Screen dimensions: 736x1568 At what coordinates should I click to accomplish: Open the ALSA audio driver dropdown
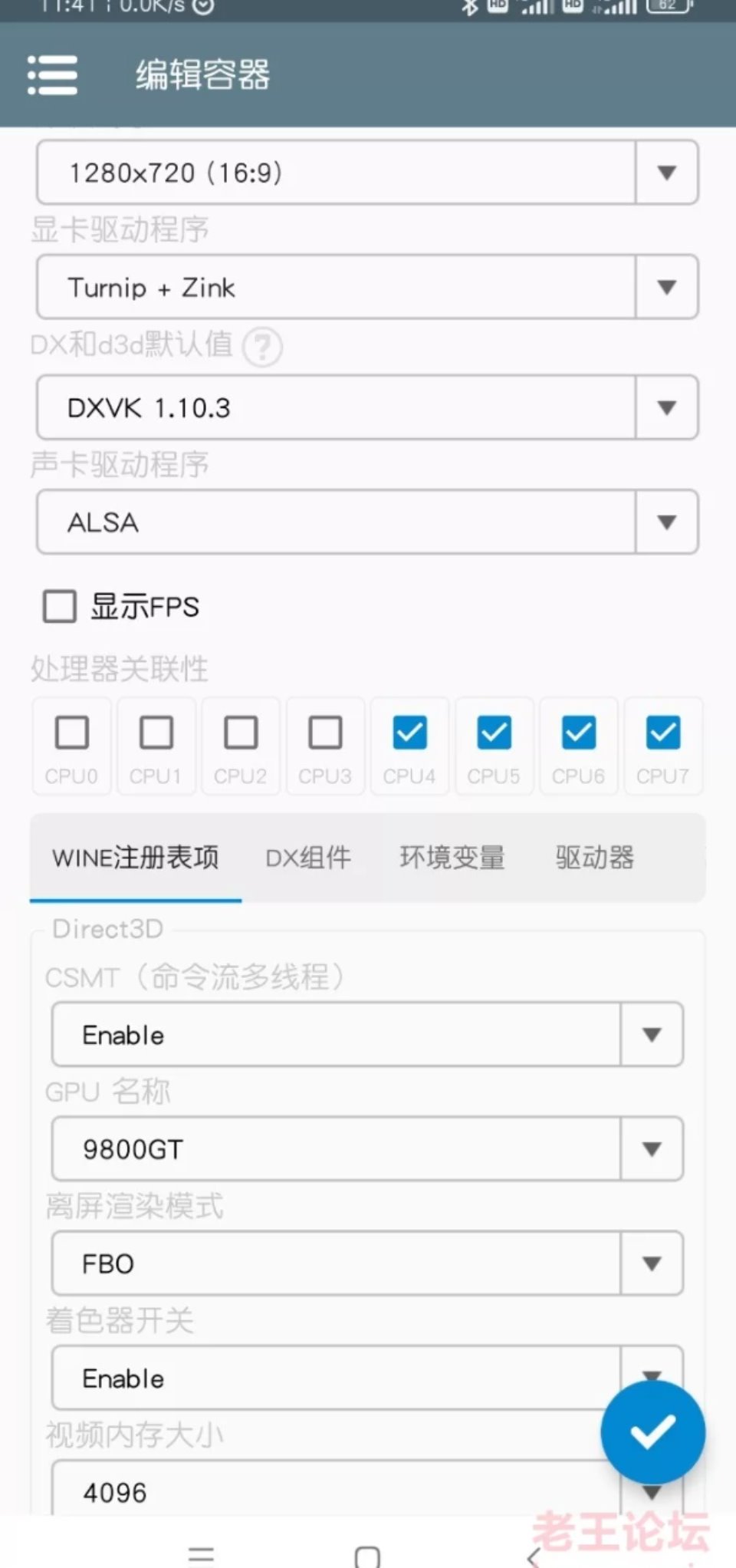(x=367, y=522)
